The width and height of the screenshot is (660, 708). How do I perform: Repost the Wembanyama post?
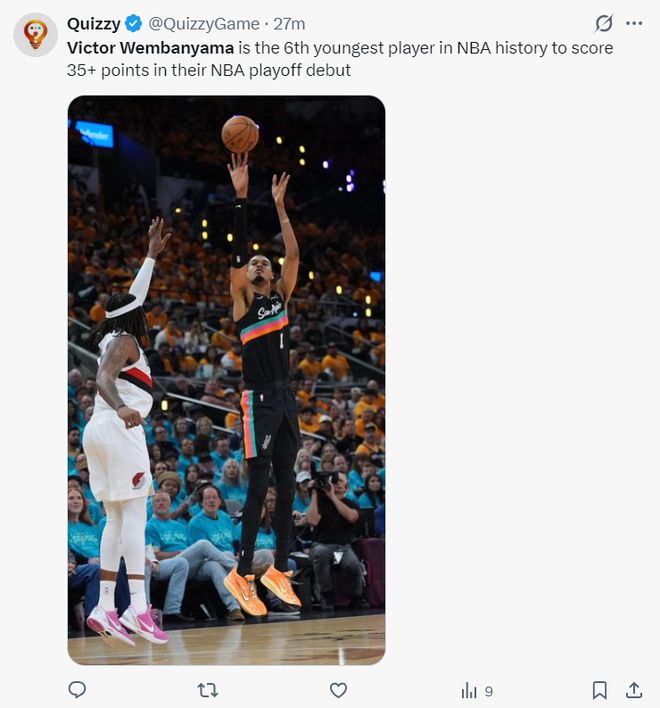tap(207, 690)
